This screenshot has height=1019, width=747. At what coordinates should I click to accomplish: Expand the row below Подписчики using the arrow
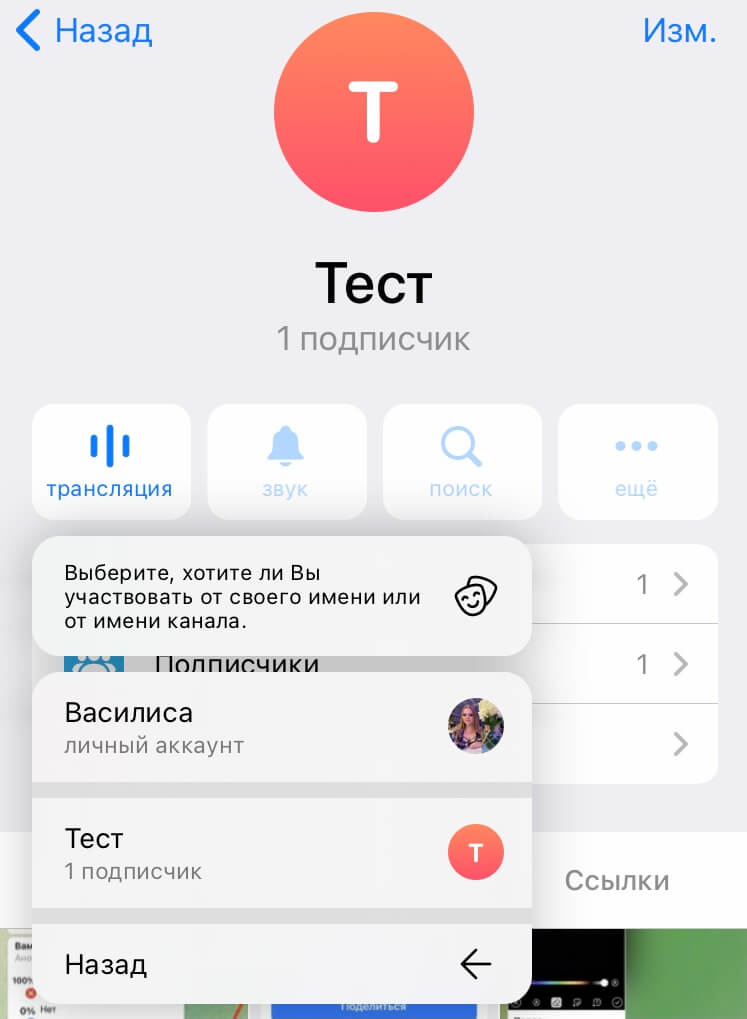[681, 744]
